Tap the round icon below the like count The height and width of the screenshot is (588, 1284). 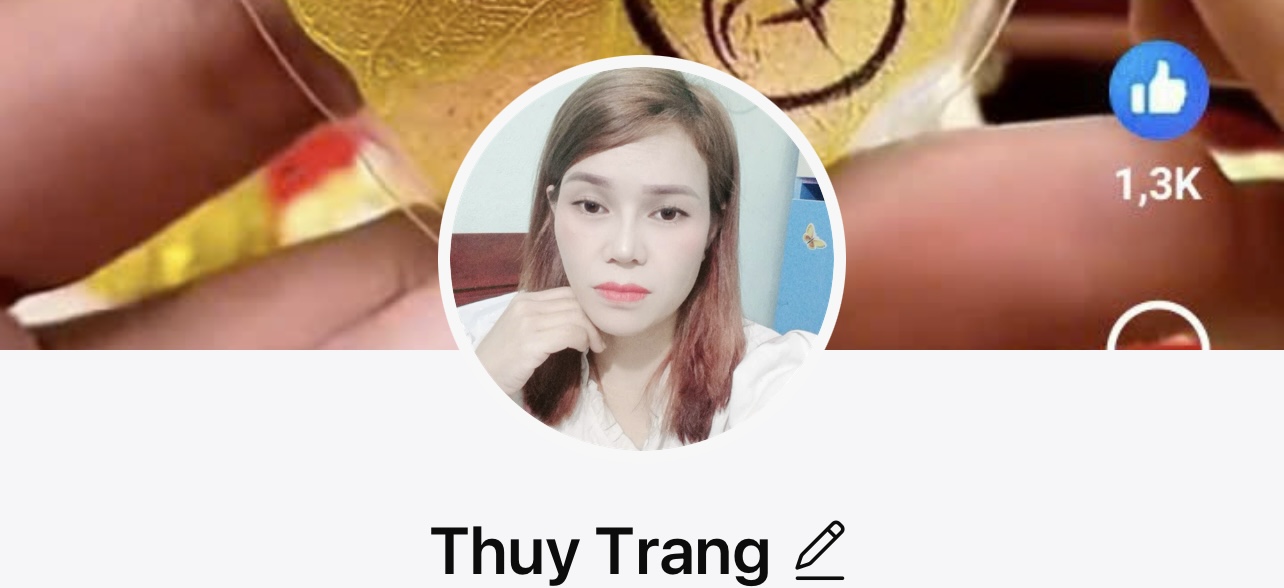1158,330
